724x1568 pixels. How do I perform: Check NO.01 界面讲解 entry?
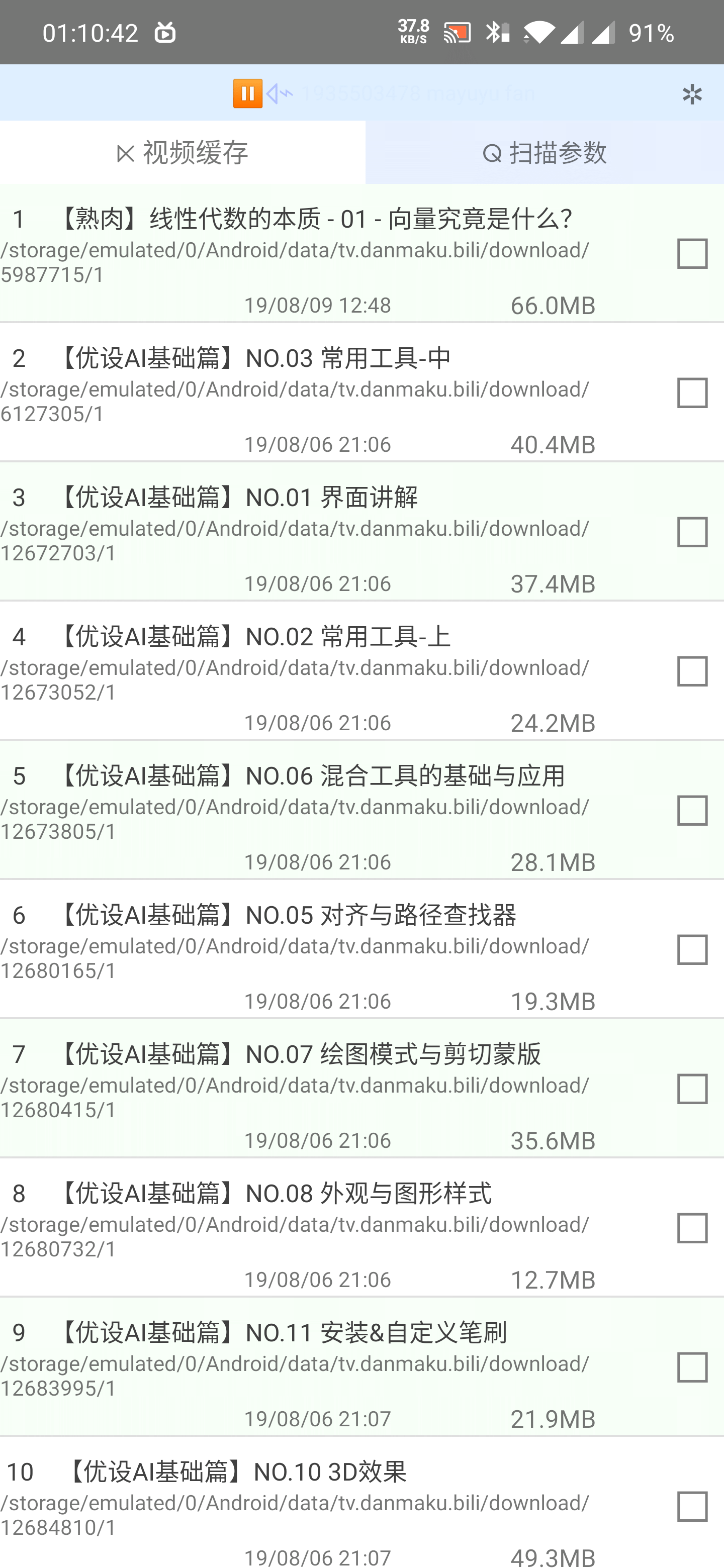tap(692, 533)
